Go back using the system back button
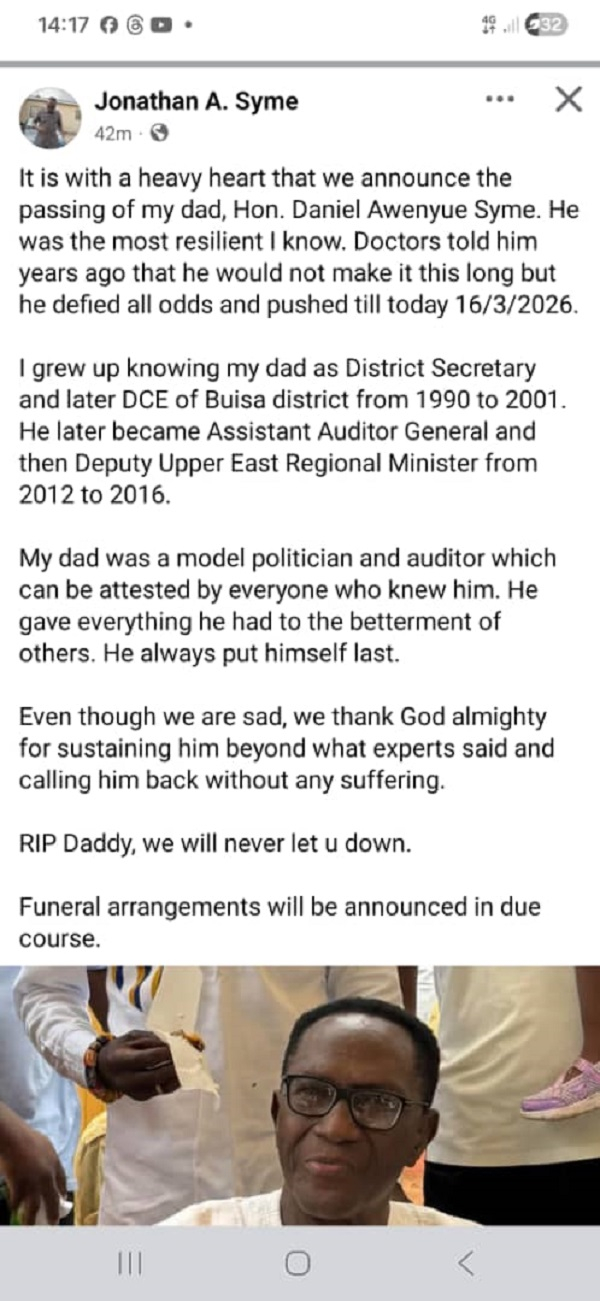 (x=466, y=1264)
